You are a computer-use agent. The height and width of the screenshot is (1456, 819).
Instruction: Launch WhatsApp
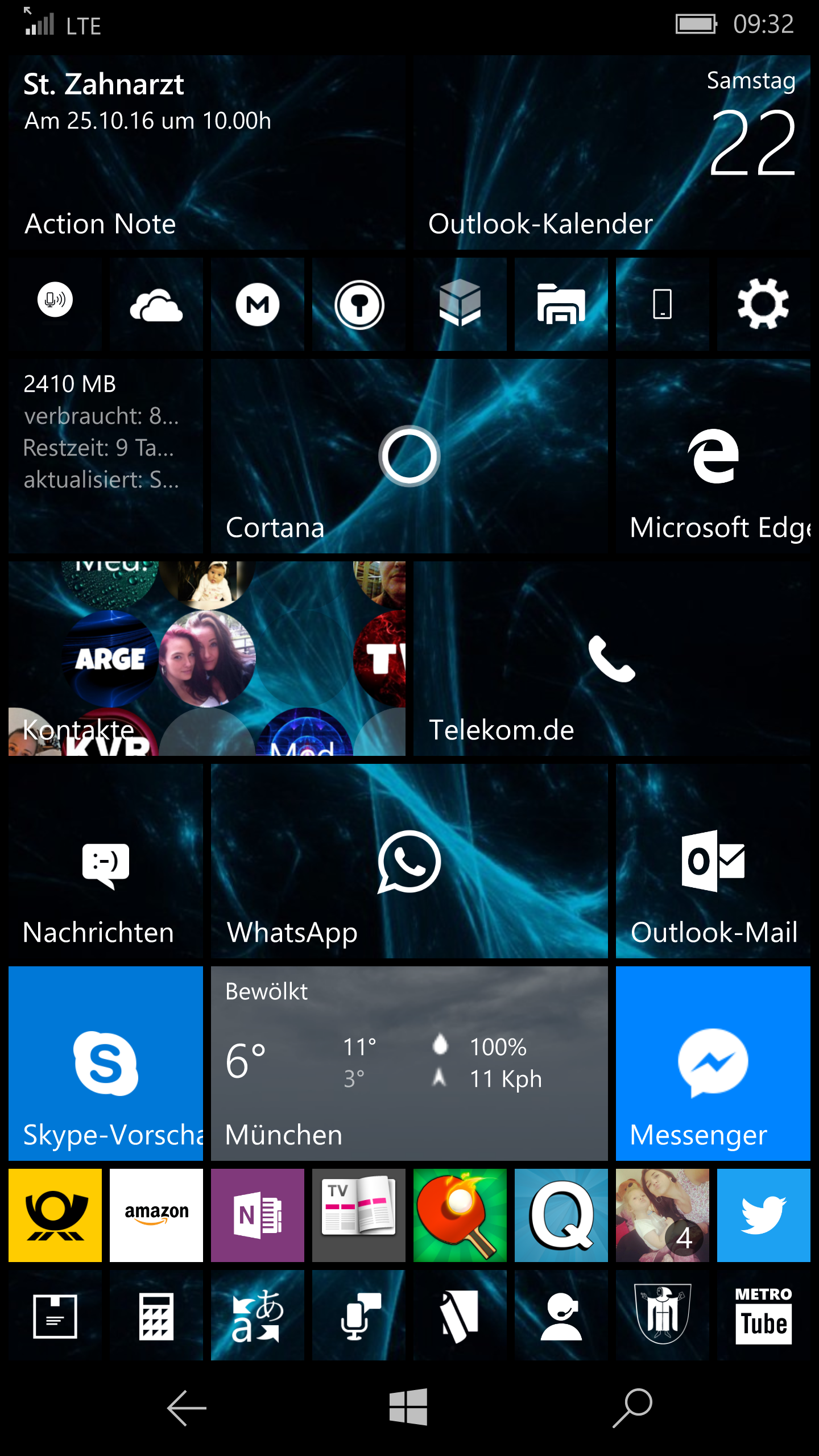(409, 861)
